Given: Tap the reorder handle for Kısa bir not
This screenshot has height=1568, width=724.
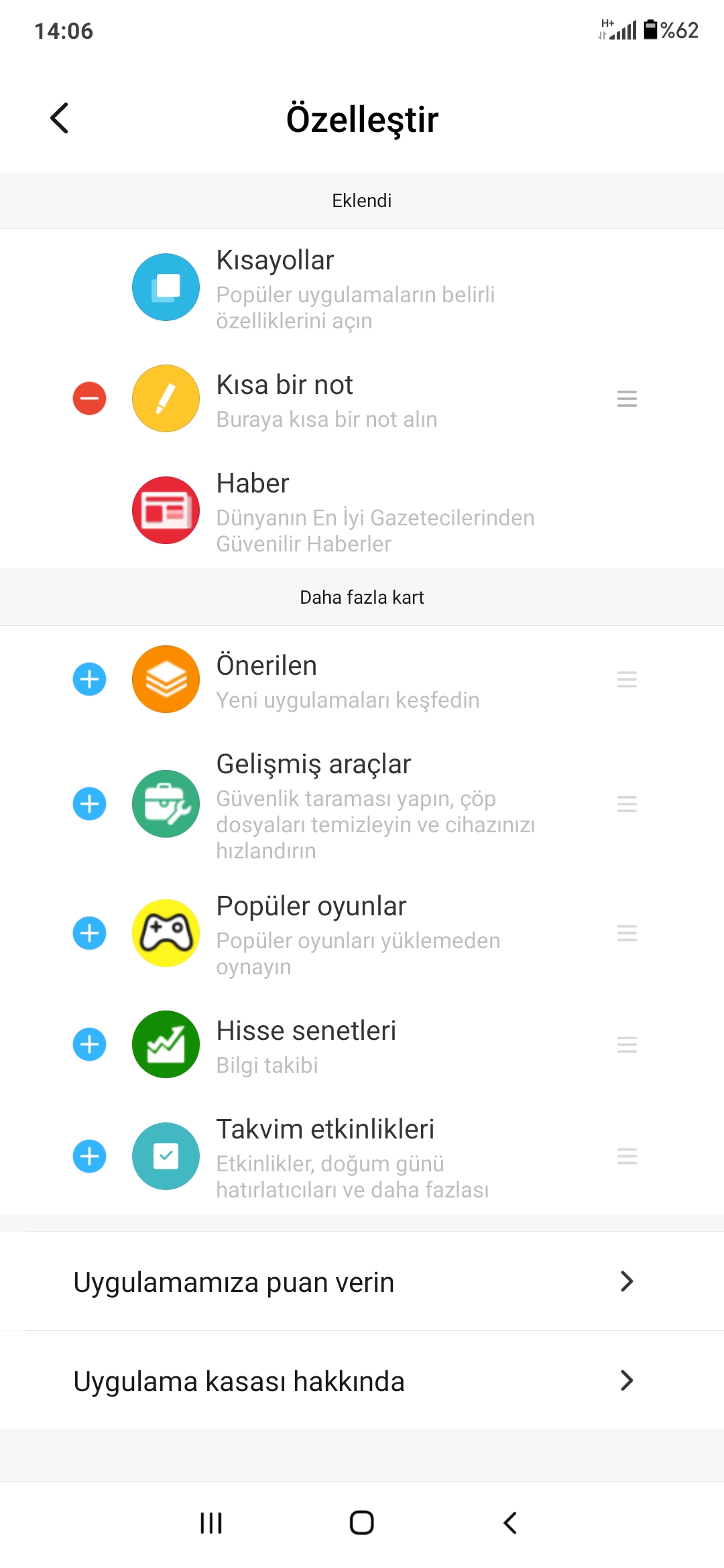Looking at the screenshot, I should [x=627, y=399].
